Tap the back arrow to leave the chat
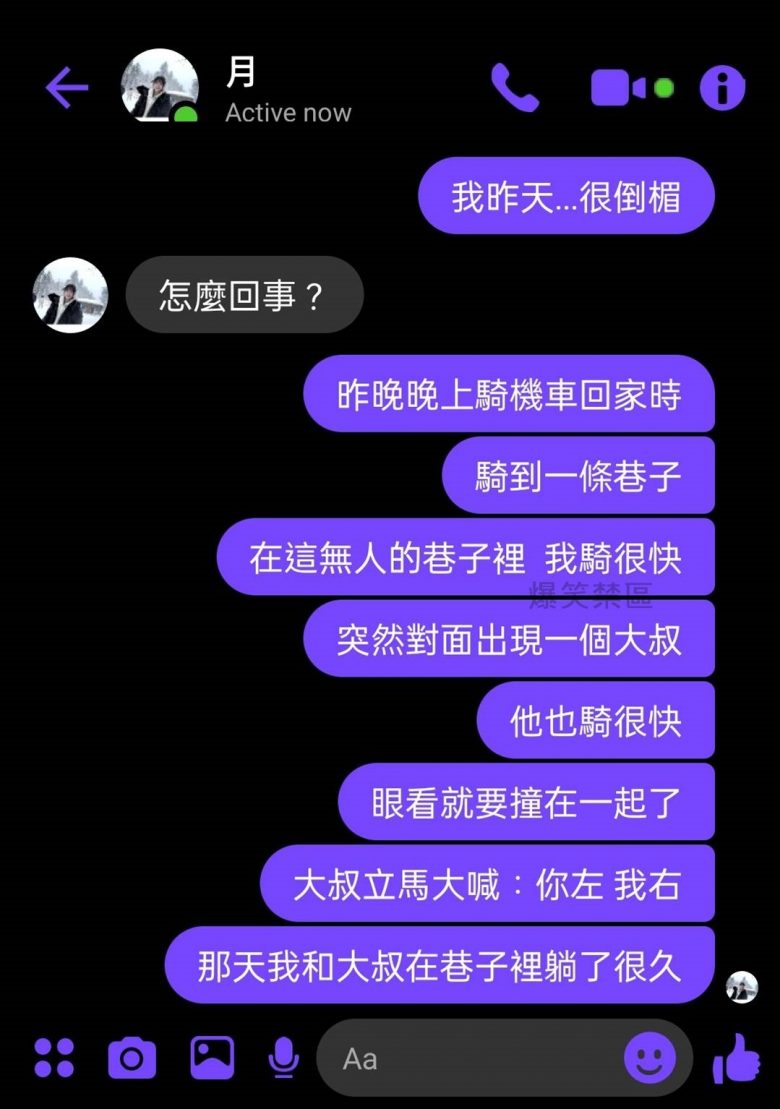Screen dimensions: 780x1109 click(x=67, y=87)
